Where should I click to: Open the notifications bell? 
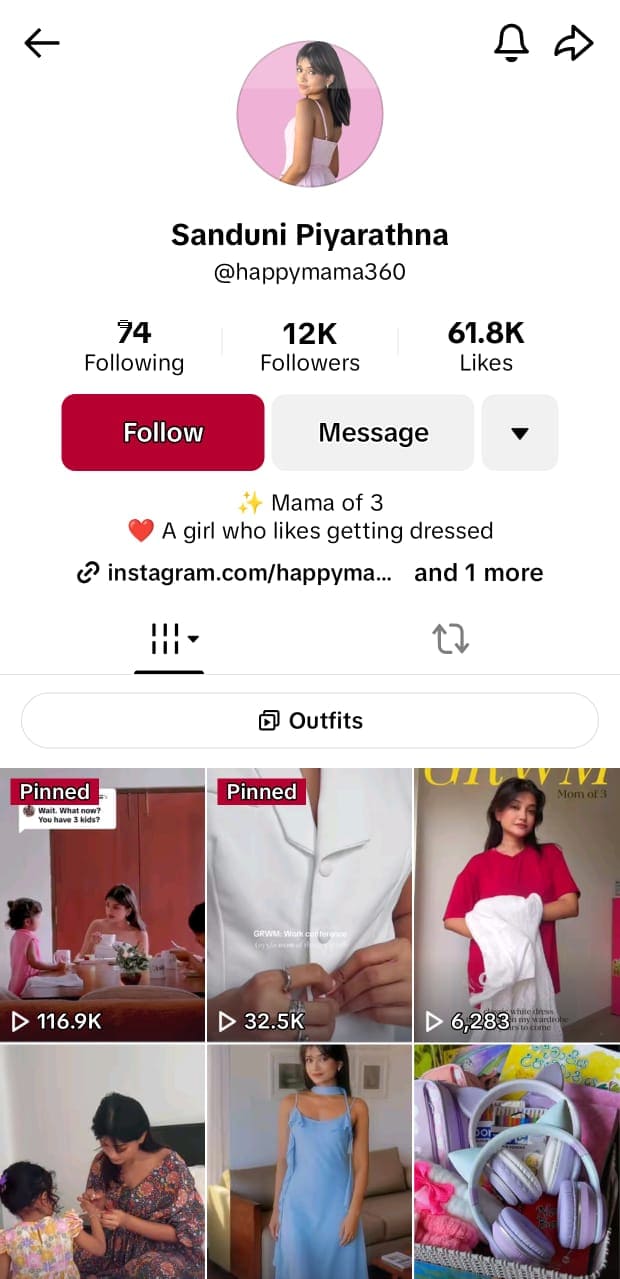click(x=511, y=43)
